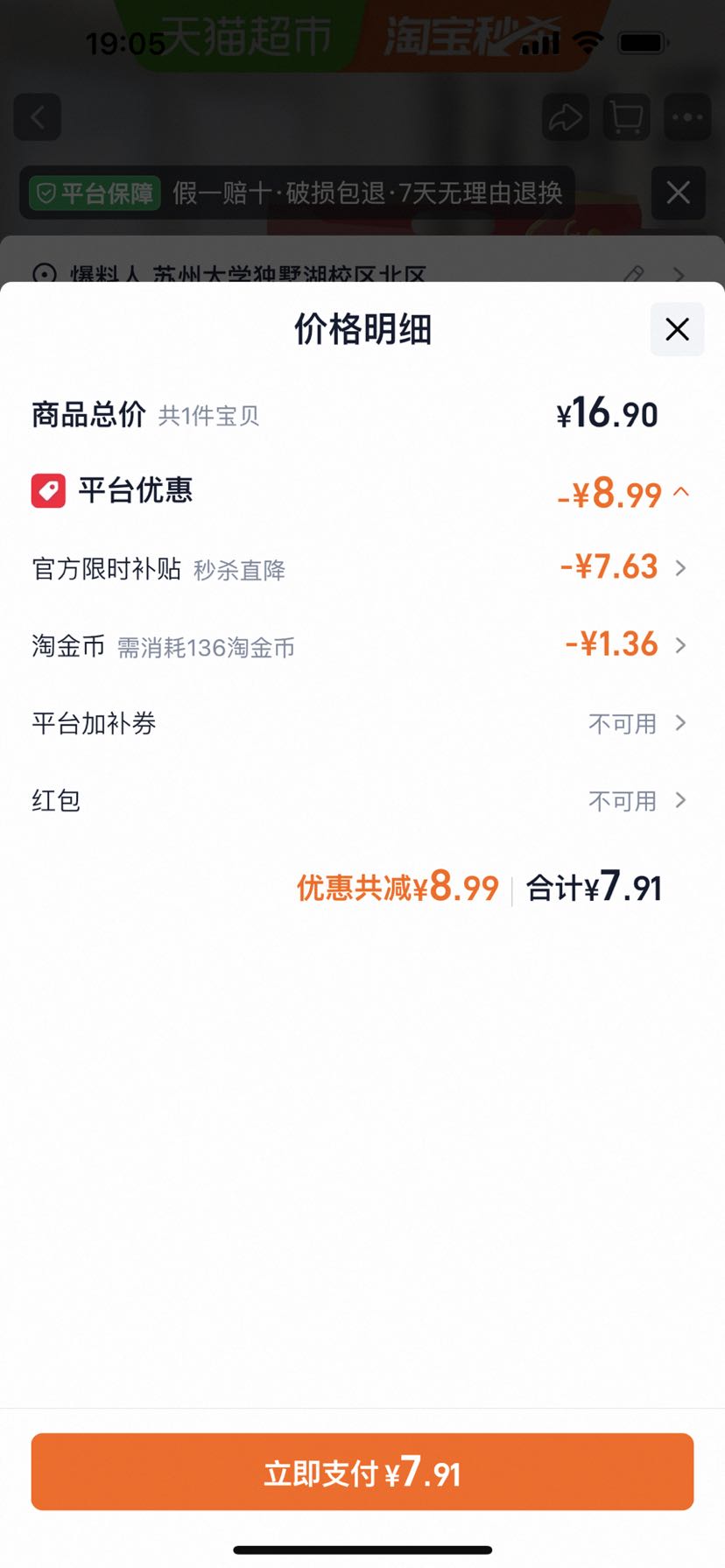Close the 价格明细 price detail sheet
The image size is (725, 1568).
677,329
